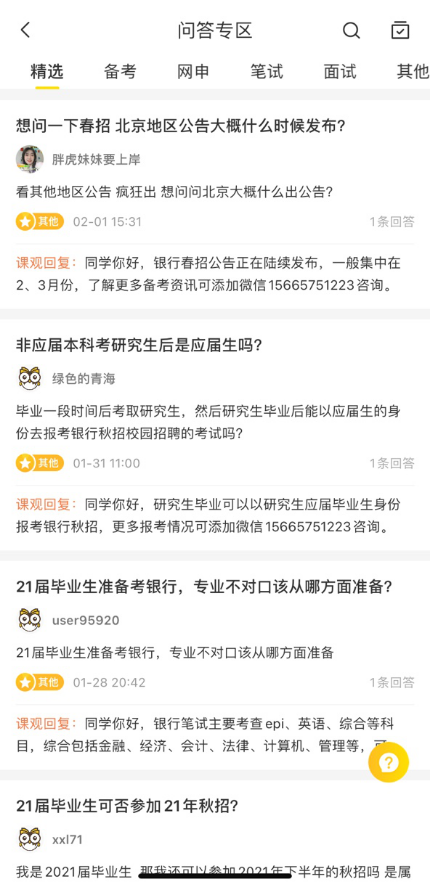This screenshot has height=888, width=430.
Task: View 胖虎妹妹要上岸's profile avatar
Action: coord(29,159)
